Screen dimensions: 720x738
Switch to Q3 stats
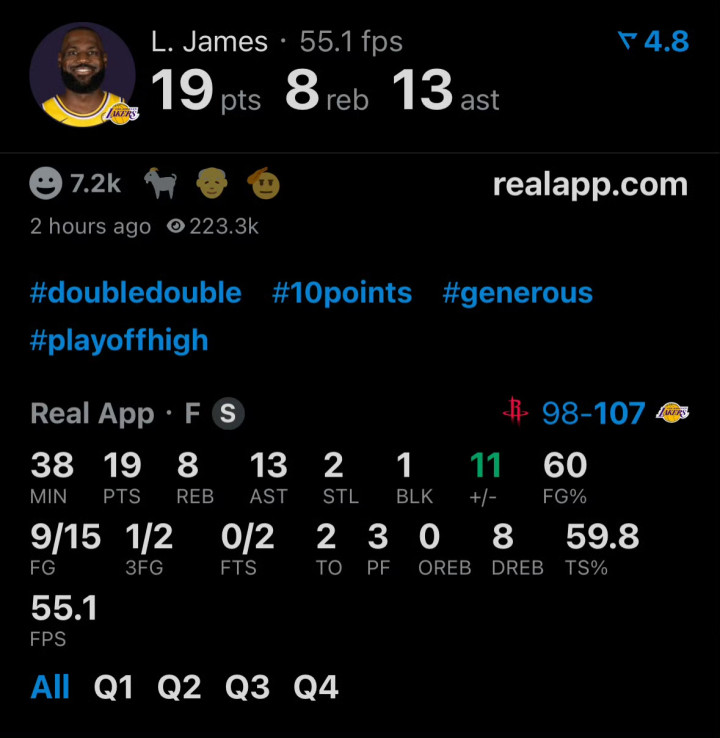(247, 687)
